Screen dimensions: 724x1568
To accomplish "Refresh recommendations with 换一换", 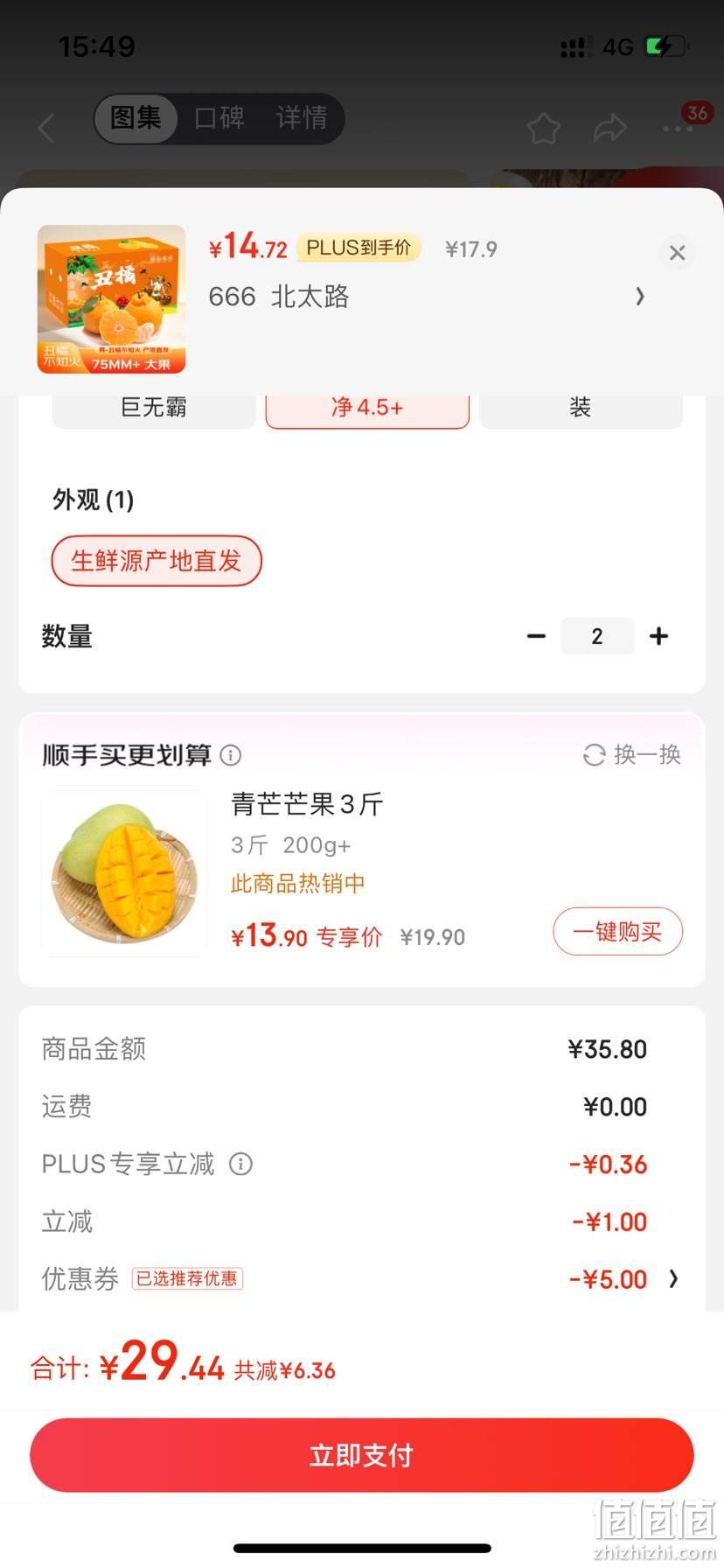I will point(632,754).
